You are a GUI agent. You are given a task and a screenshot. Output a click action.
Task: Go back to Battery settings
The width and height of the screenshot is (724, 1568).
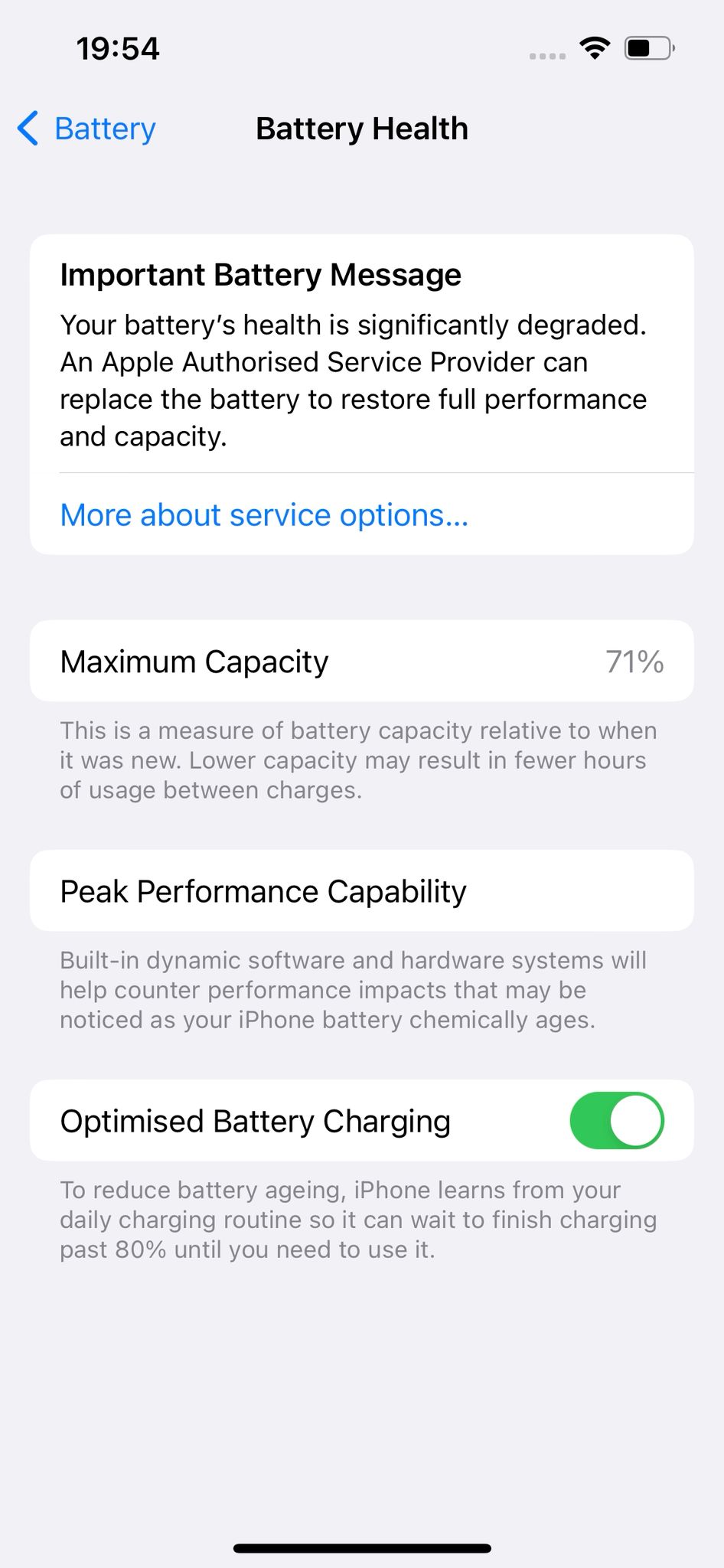tap(87, 129)
